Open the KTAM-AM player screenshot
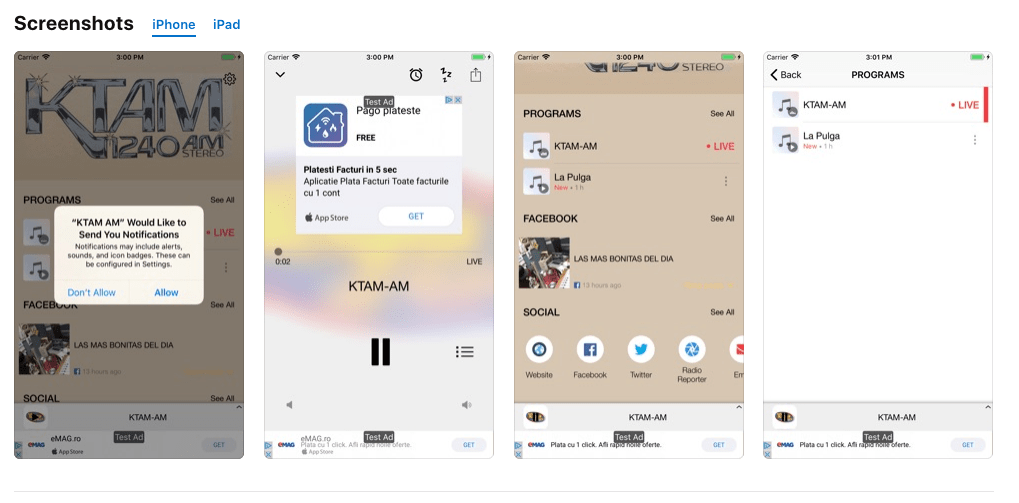1019x503 pixels. point(379,255)
